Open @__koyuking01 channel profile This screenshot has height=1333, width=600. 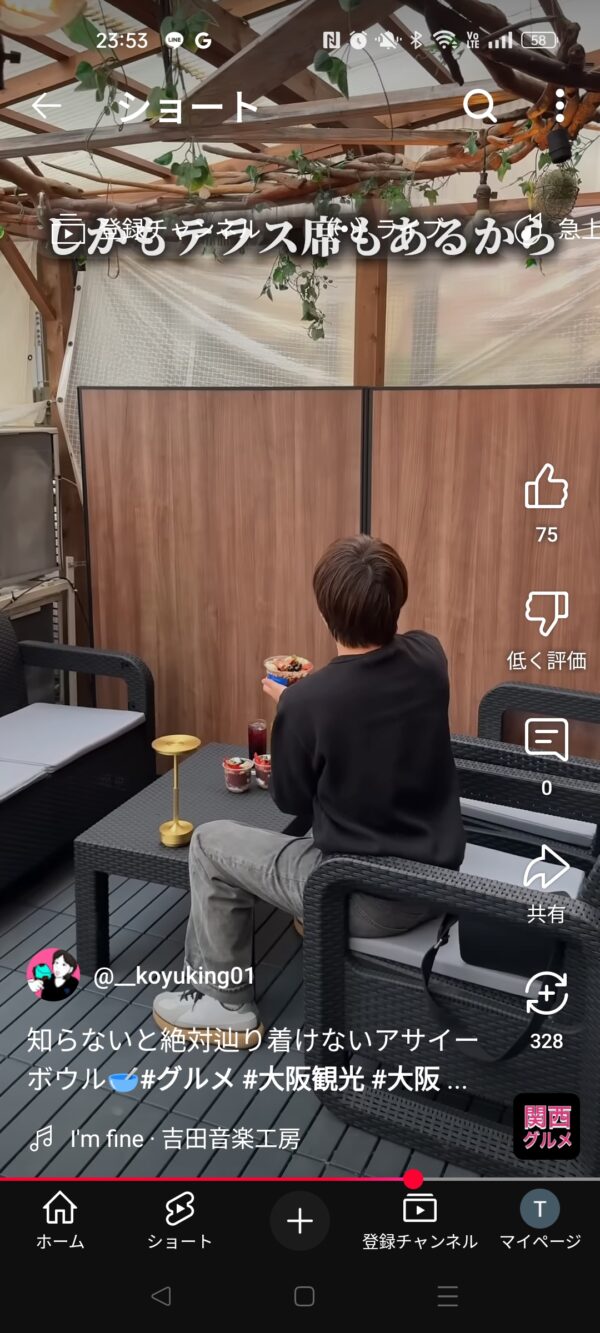[173, 976]
